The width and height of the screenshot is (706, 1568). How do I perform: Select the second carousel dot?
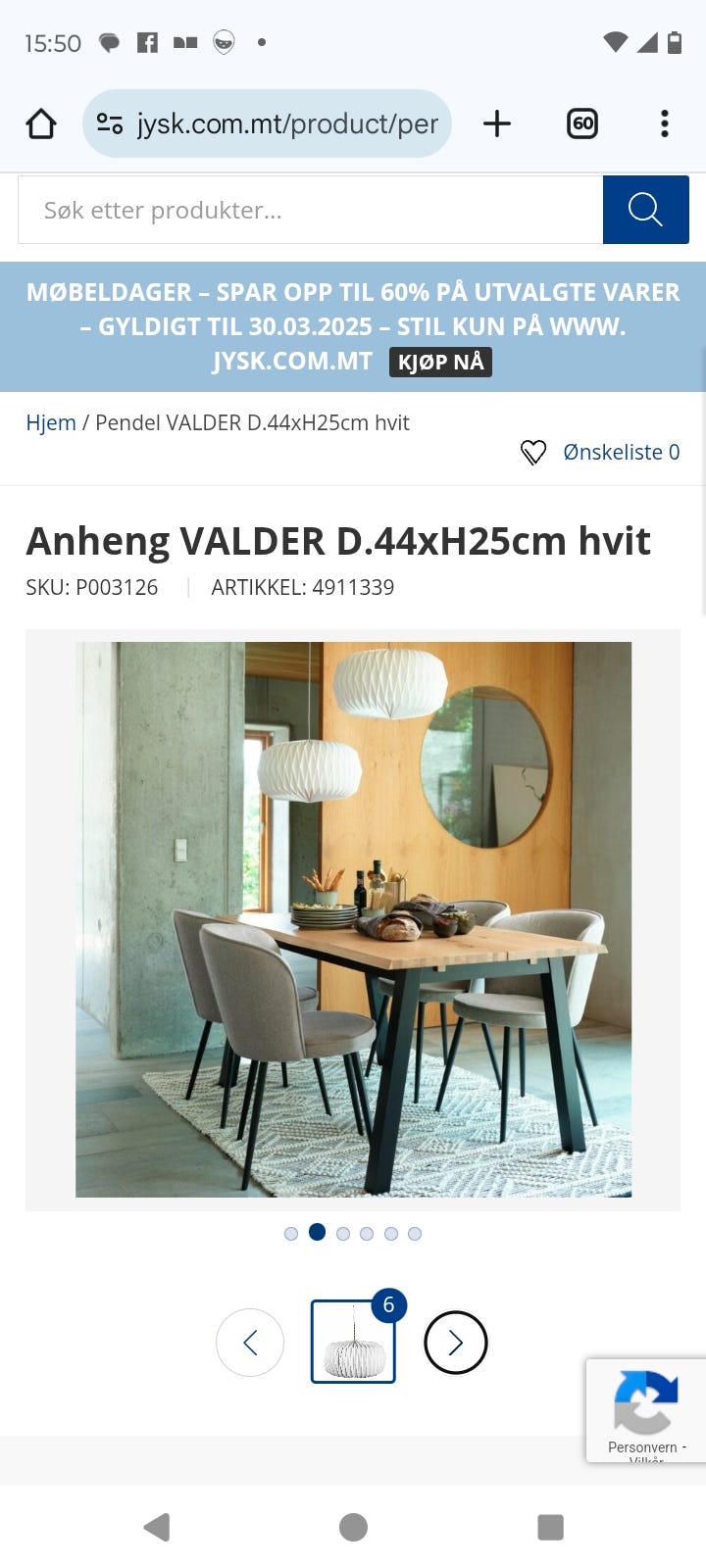[x=316, y=1233]
